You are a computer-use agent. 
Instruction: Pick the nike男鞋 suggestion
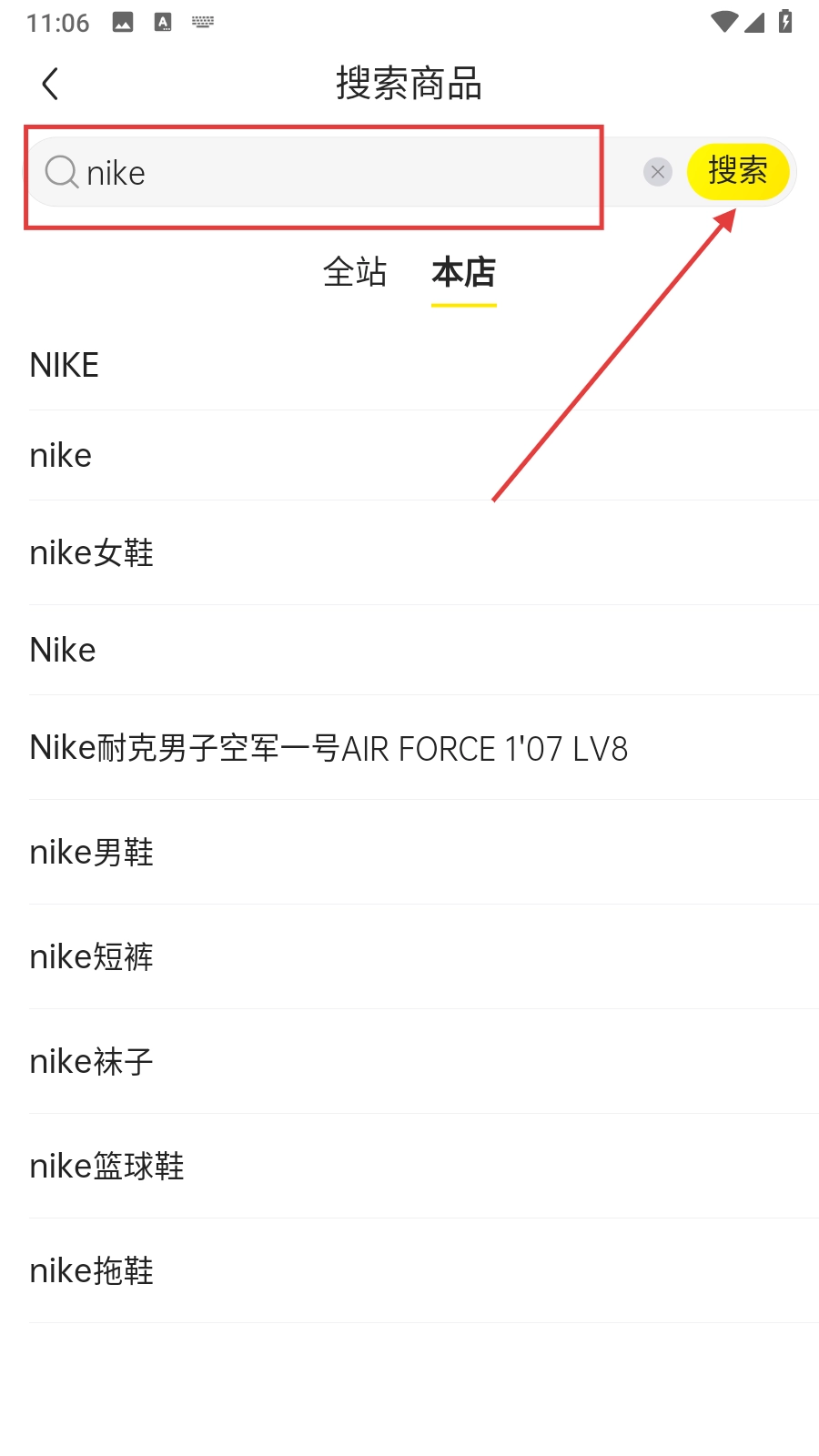point(92,853)
